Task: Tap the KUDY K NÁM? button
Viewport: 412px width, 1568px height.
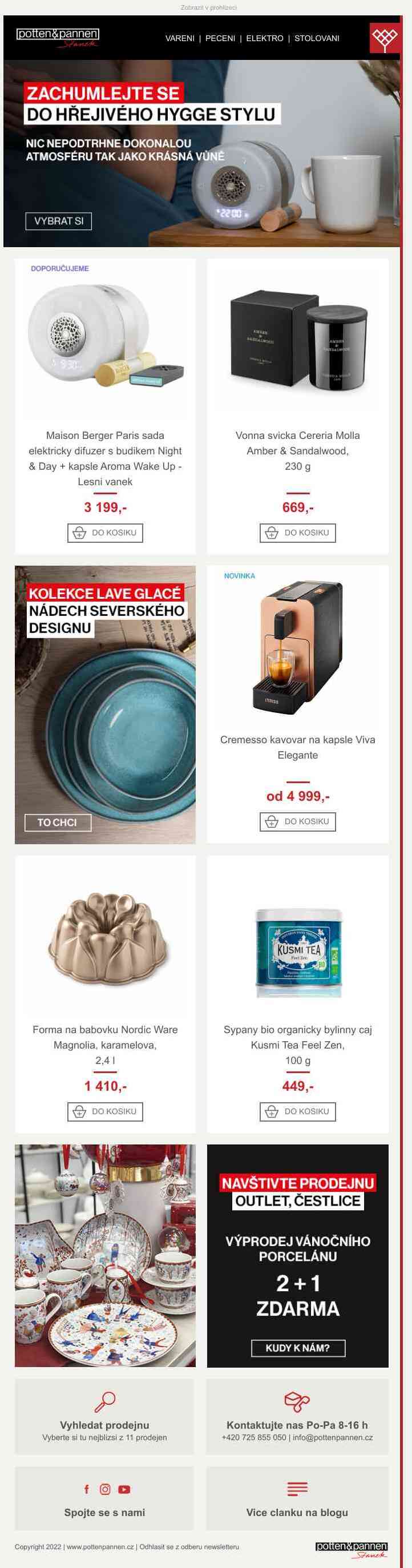Action: (298, 1348)
